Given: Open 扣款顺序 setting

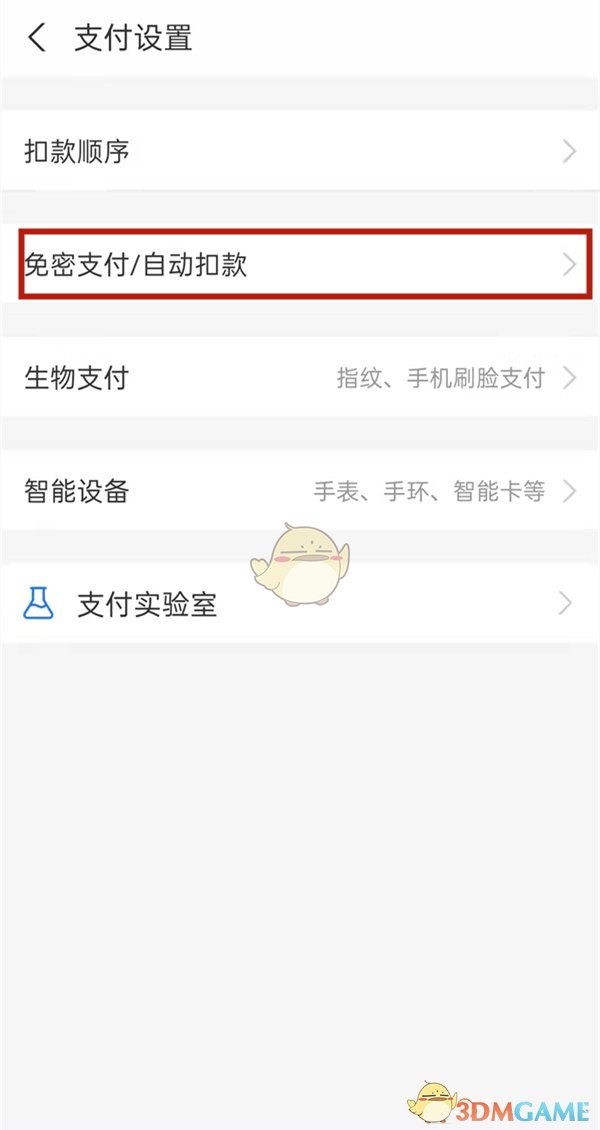Looking at the screenshot, I should 300,152.
